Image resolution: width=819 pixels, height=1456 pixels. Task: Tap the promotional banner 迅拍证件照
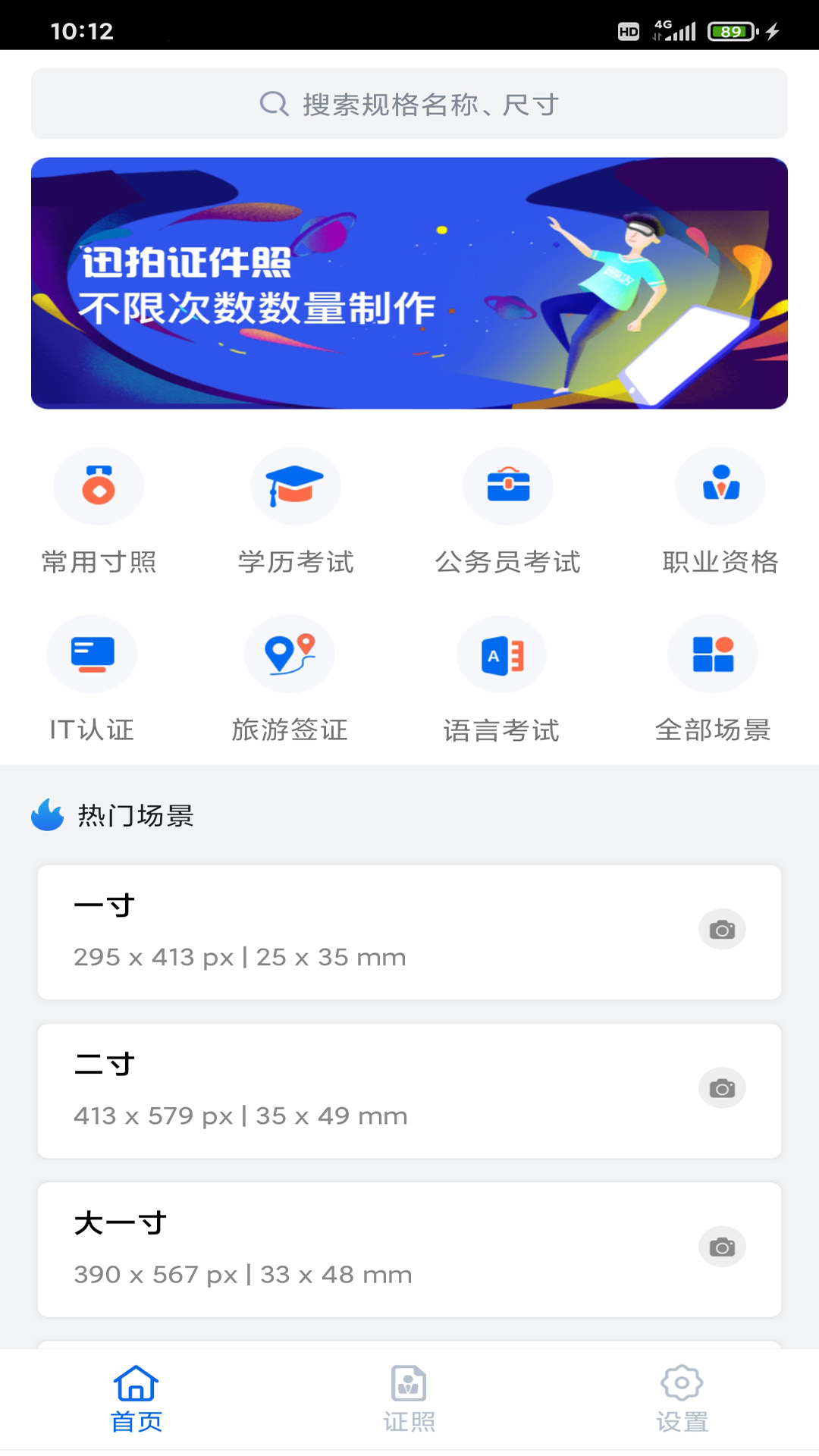click(x=409, y=282)
